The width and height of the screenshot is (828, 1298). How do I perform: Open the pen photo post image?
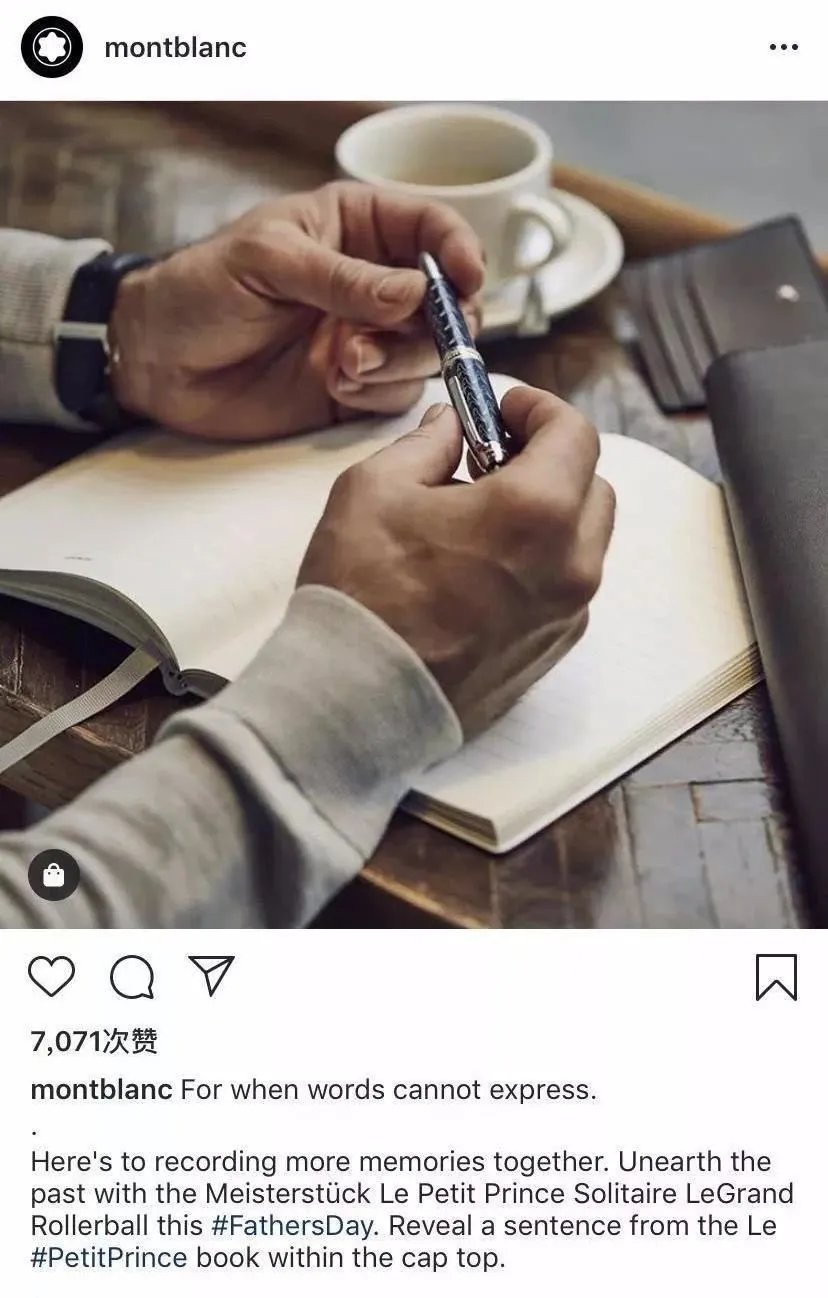(x=414, y=514)
